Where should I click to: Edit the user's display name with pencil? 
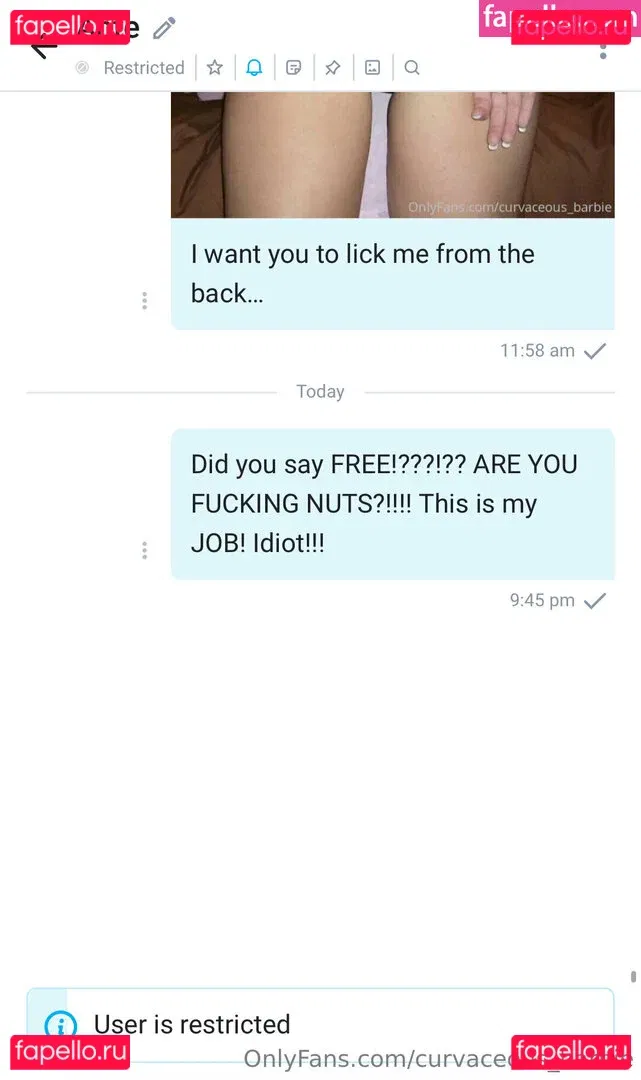[x=164, y=28]
